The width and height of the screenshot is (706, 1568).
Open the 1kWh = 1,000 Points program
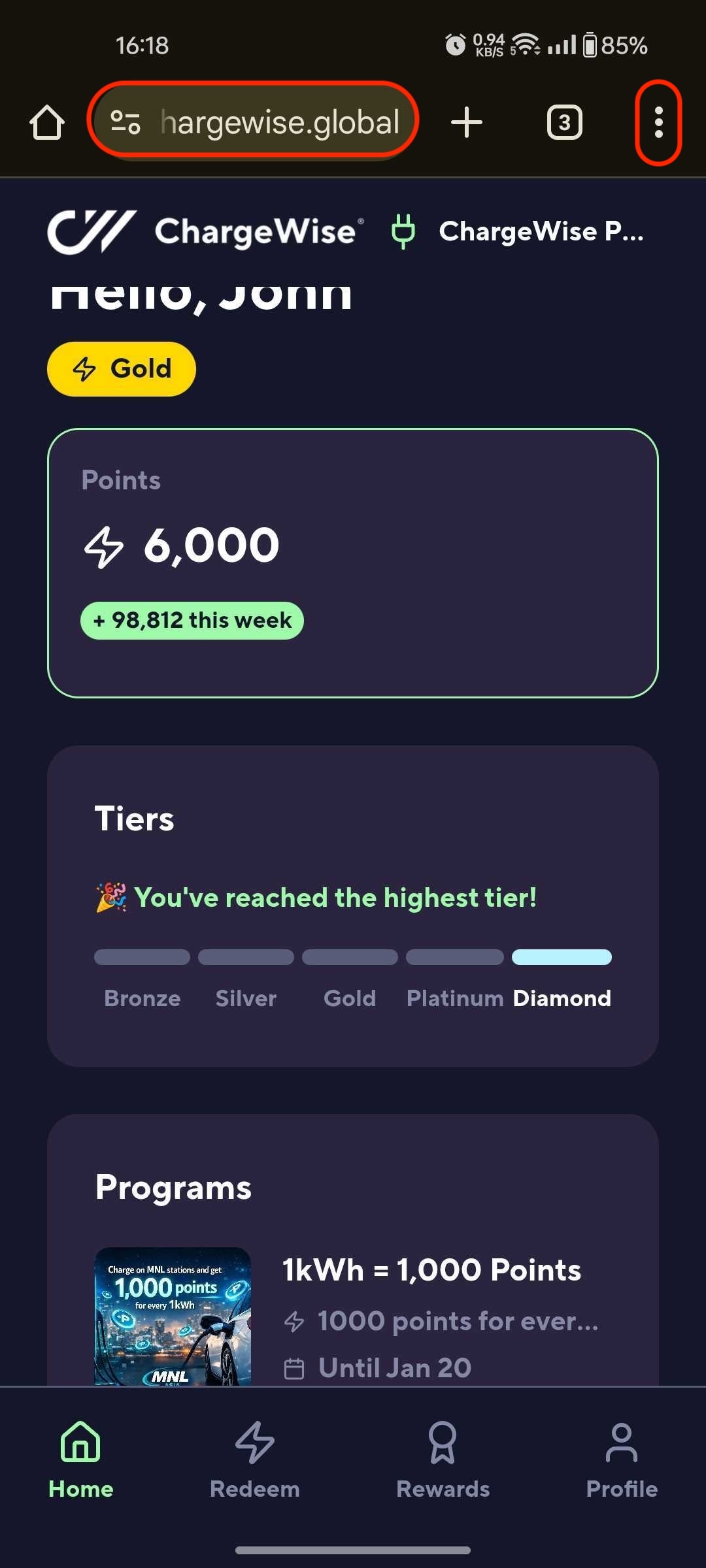pos(431,1271)
